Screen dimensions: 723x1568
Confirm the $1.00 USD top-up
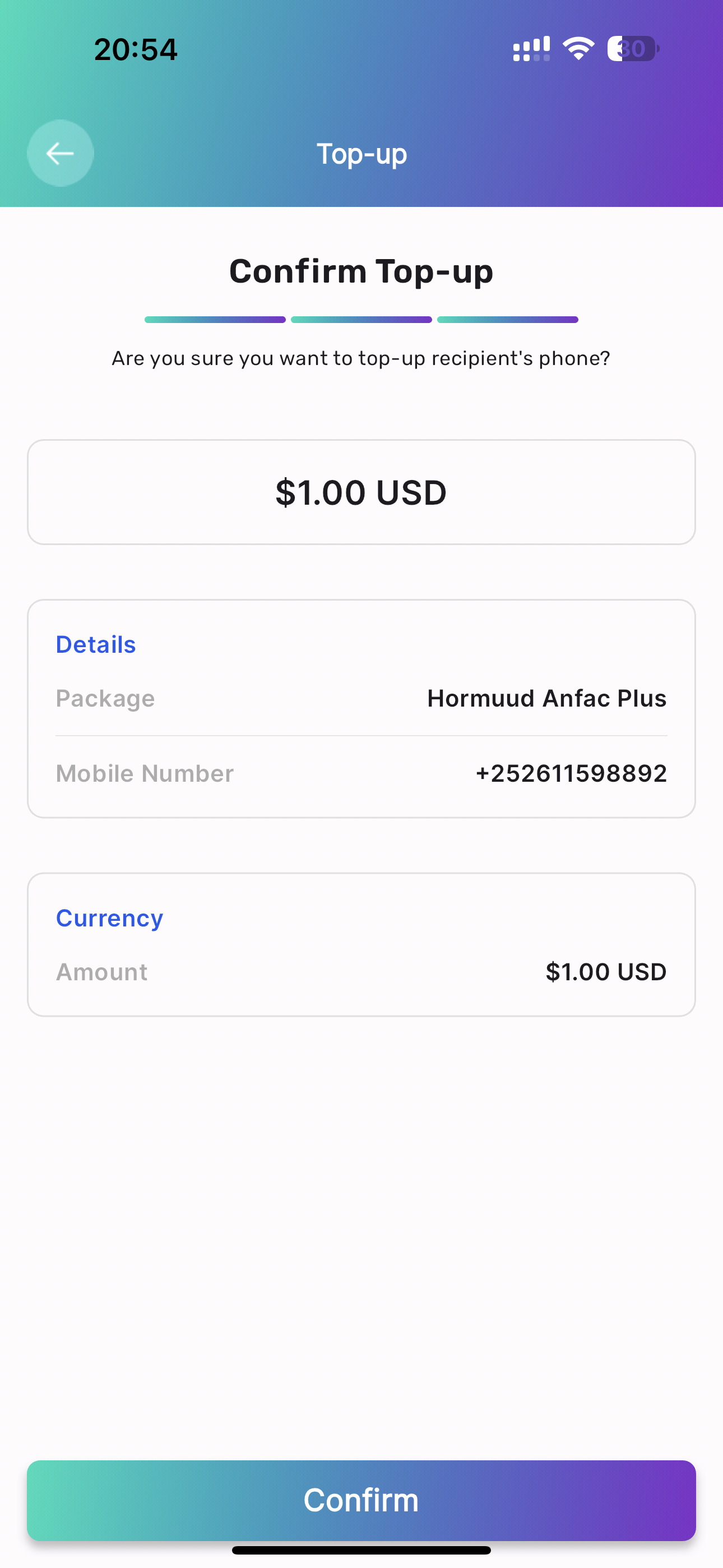361,1500
